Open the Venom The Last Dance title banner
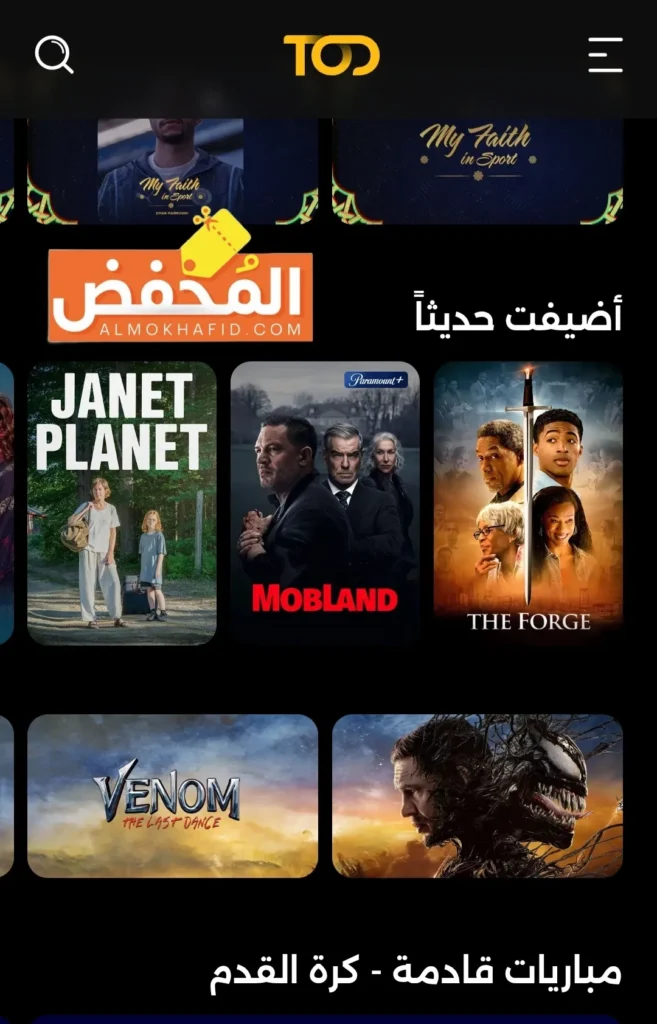The width and height of the screenshot is (657, 1024). 173,795
